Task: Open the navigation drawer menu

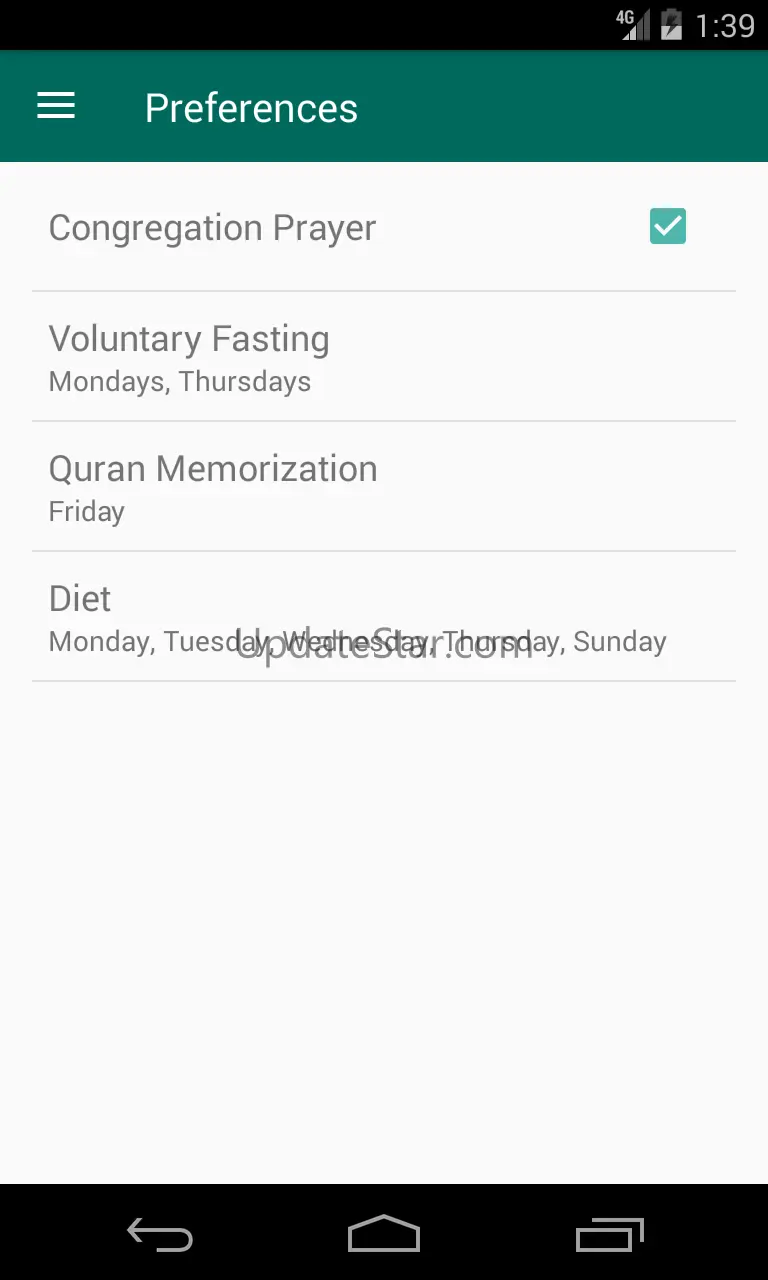Action: pos(56,106)
